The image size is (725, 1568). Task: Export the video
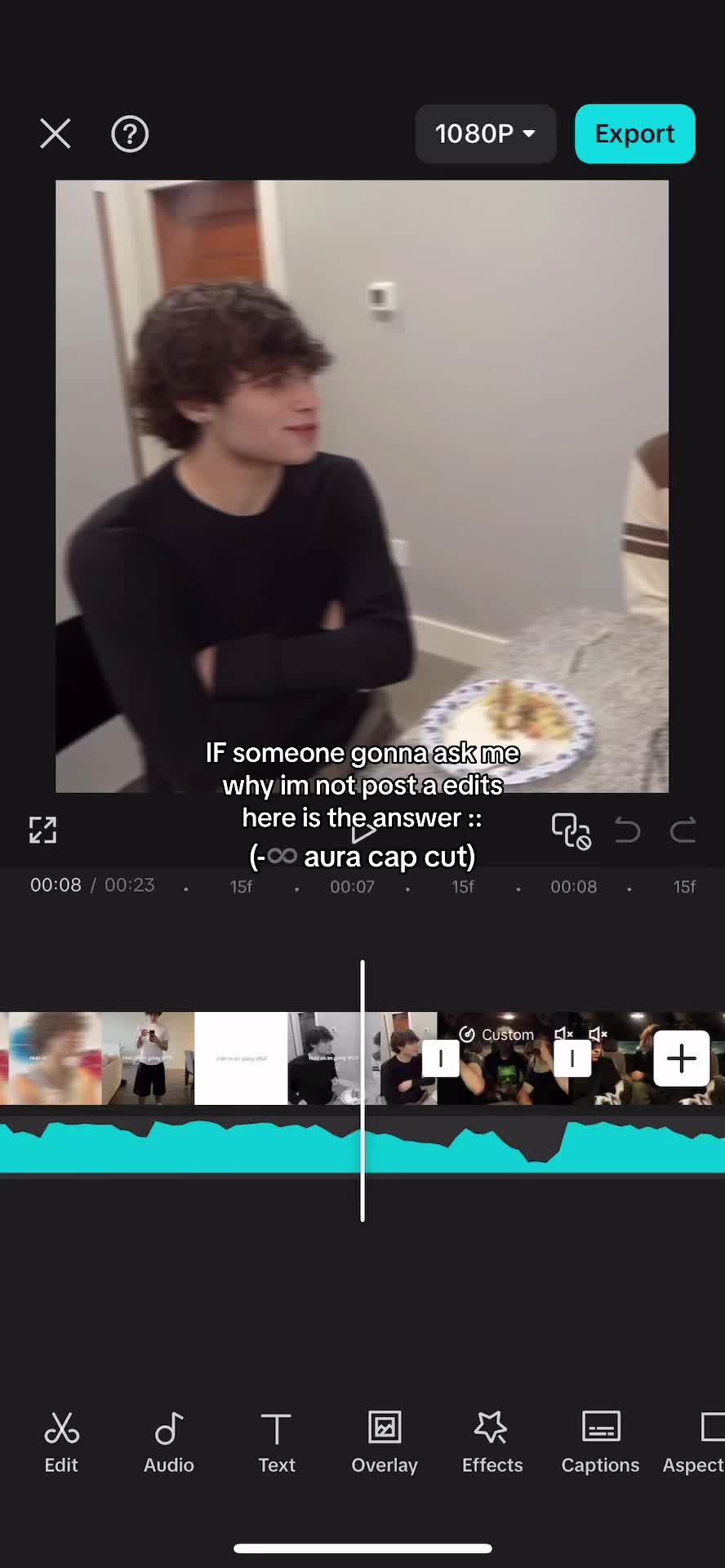634,134
